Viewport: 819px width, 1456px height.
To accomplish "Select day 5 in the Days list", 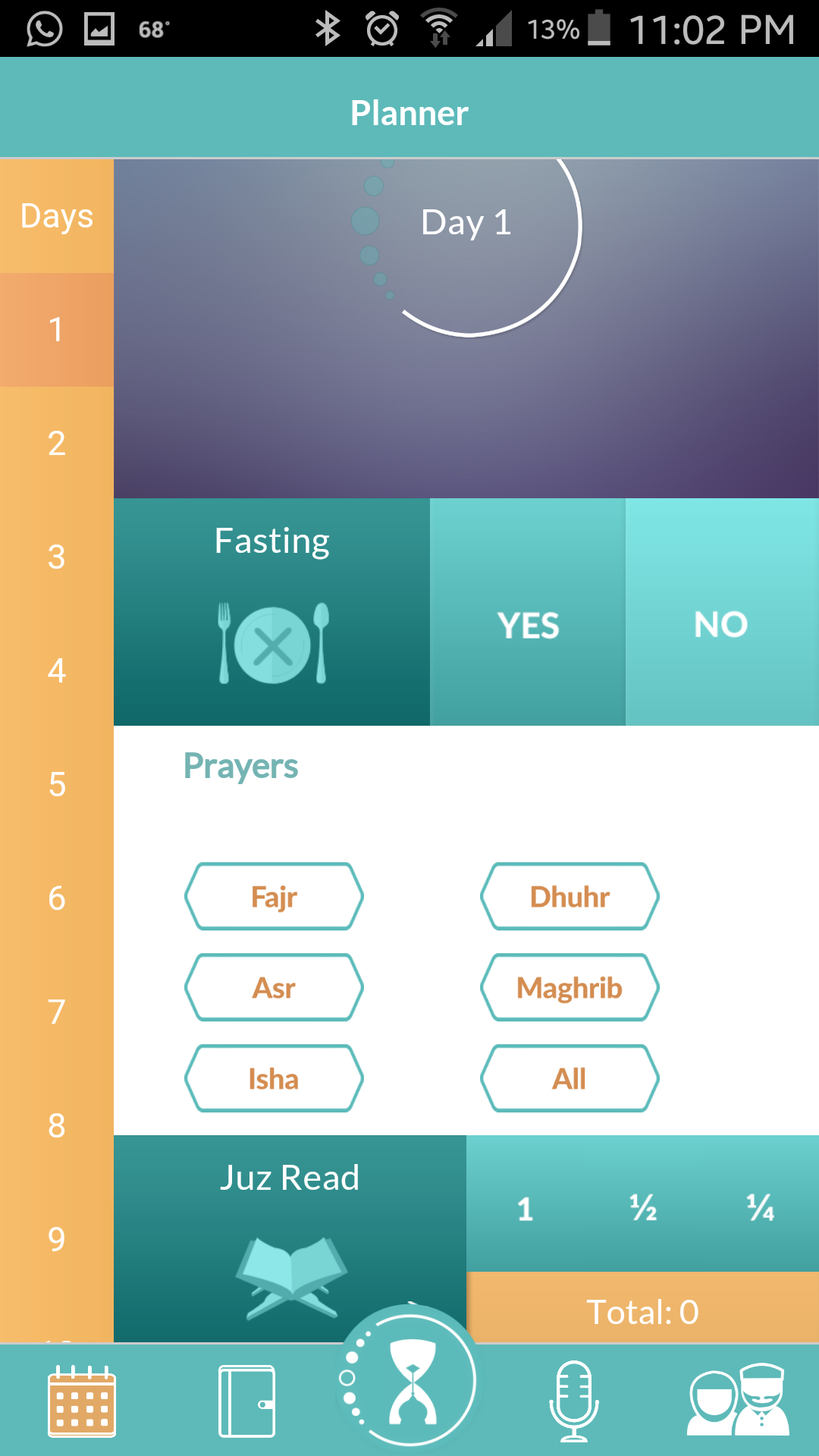I will point(57,785).
